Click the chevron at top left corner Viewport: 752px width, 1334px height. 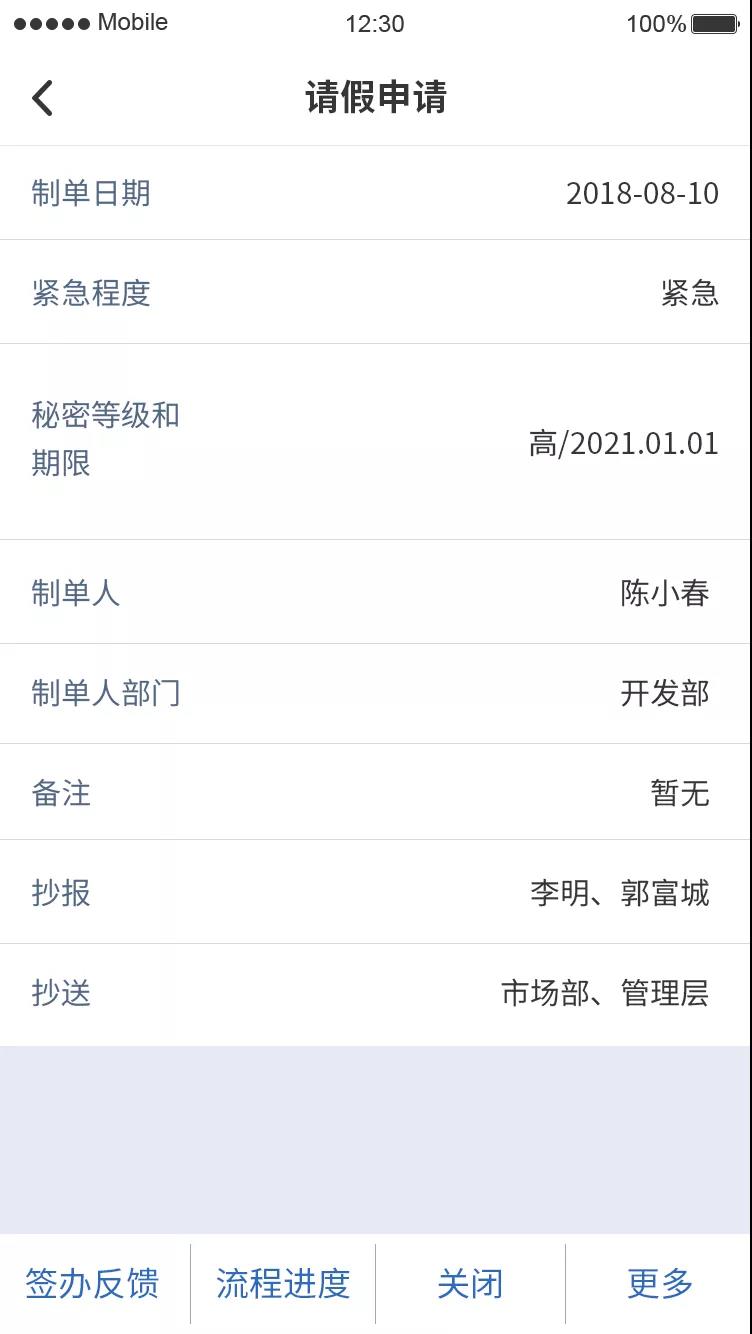click(x=42, y=96)
